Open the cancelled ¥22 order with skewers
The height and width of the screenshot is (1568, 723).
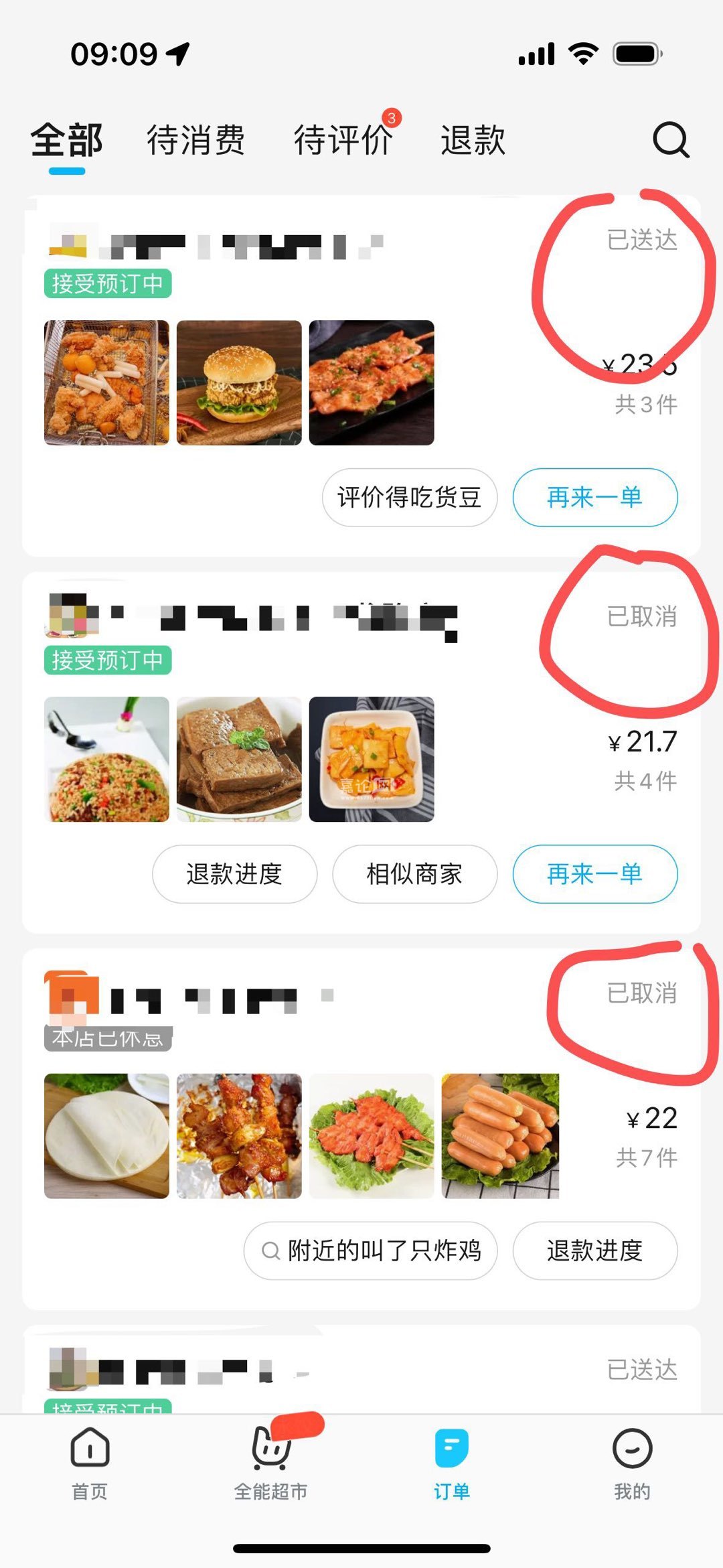pyautogui.click(x=239, y=1136)
